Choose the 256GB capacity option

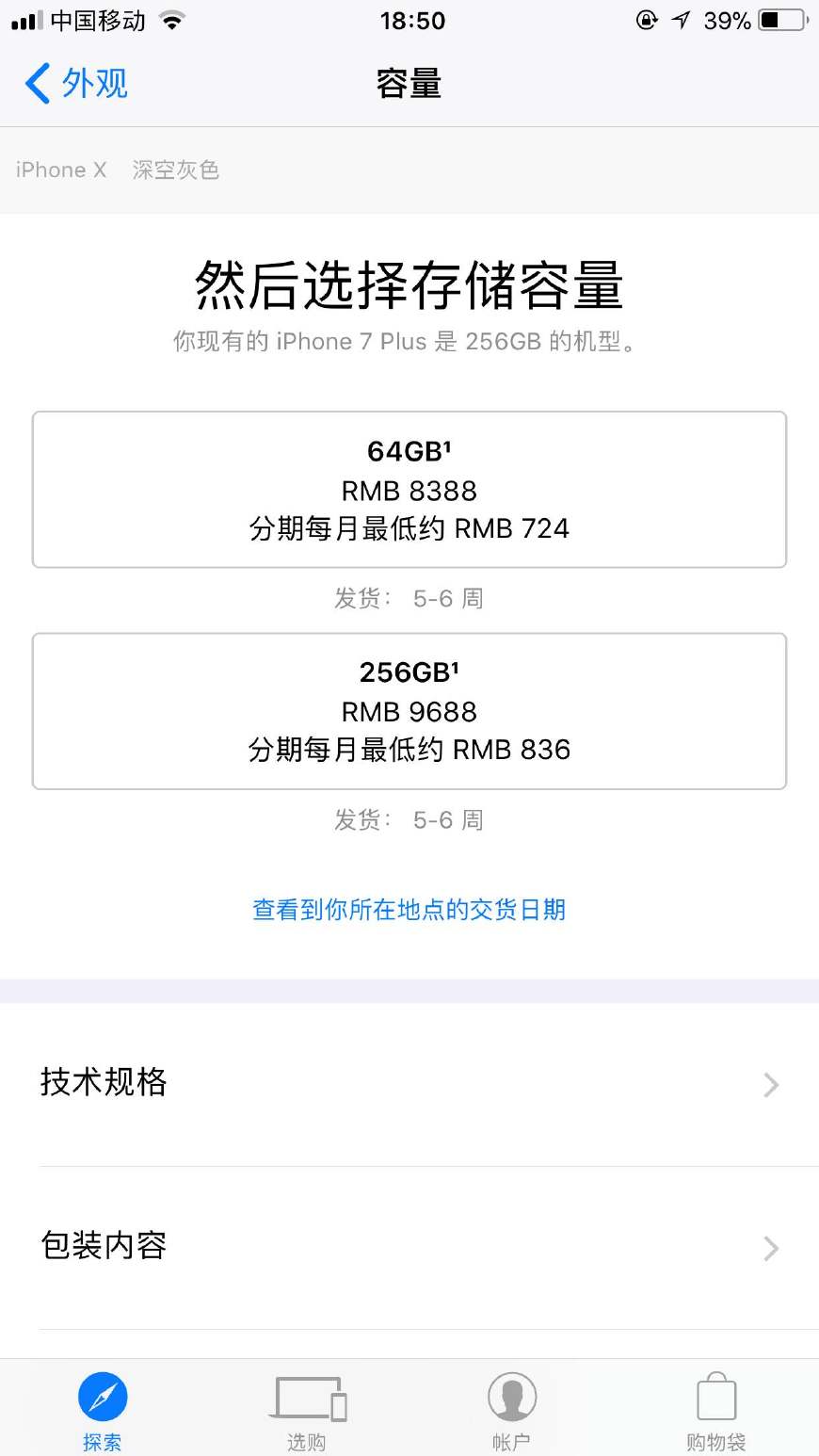coord(409,711)
